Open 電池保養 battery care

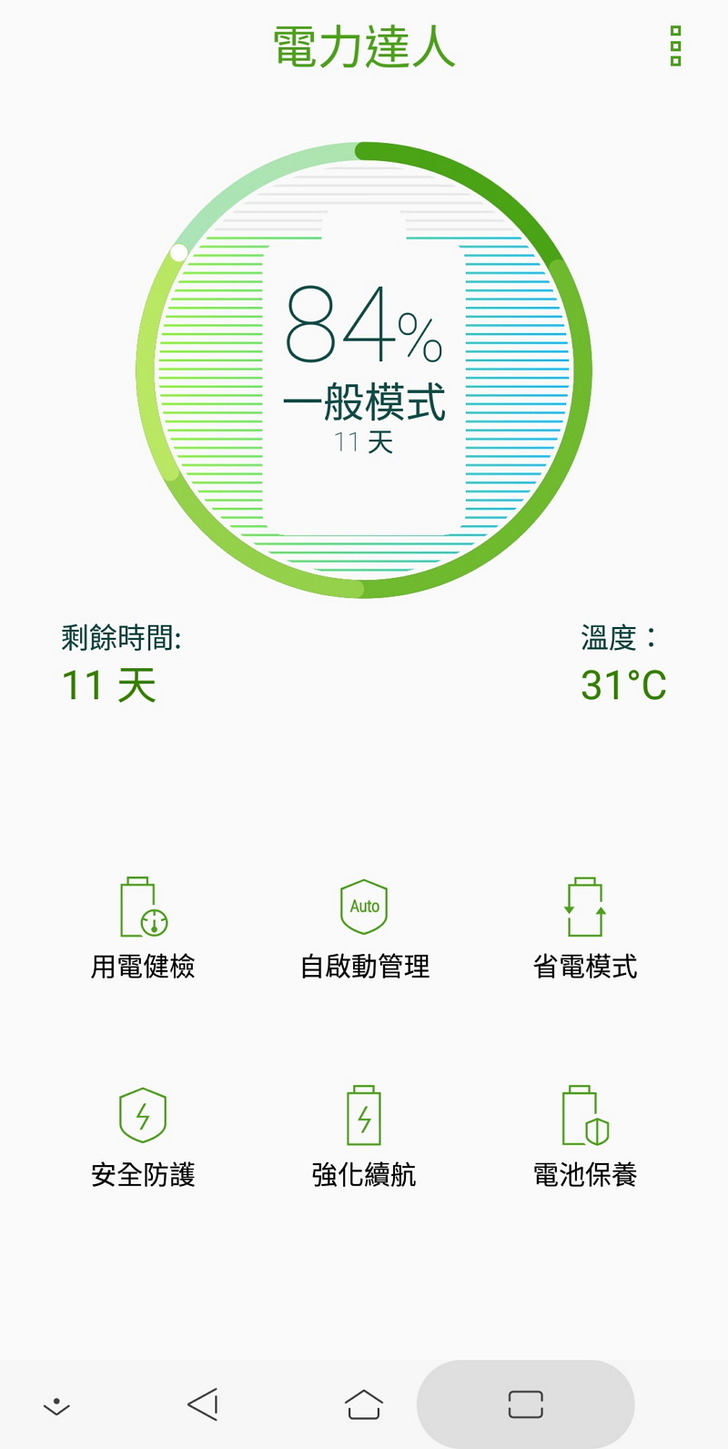[585, 1136]
